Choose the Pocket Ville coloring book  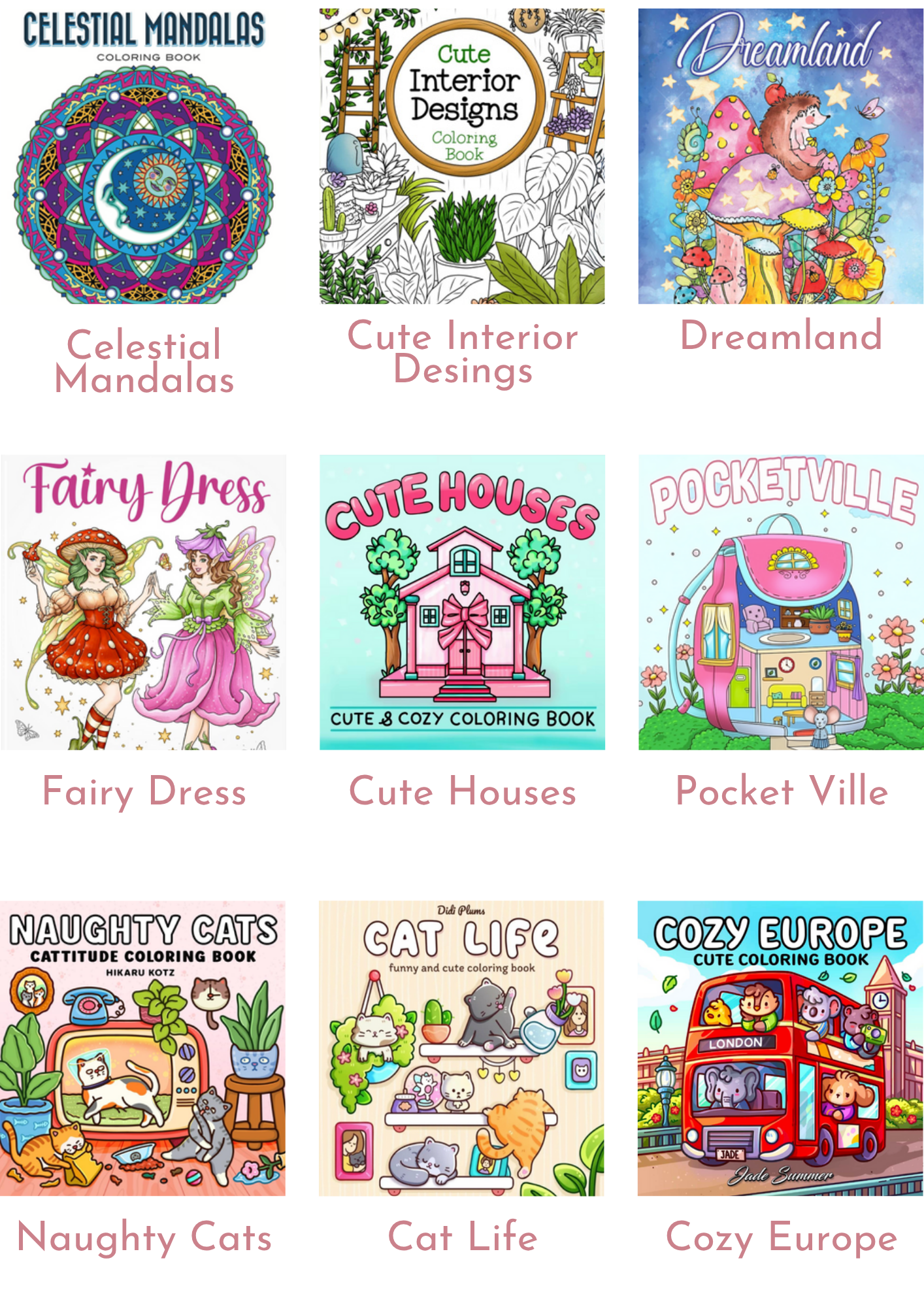click(781, 603)
